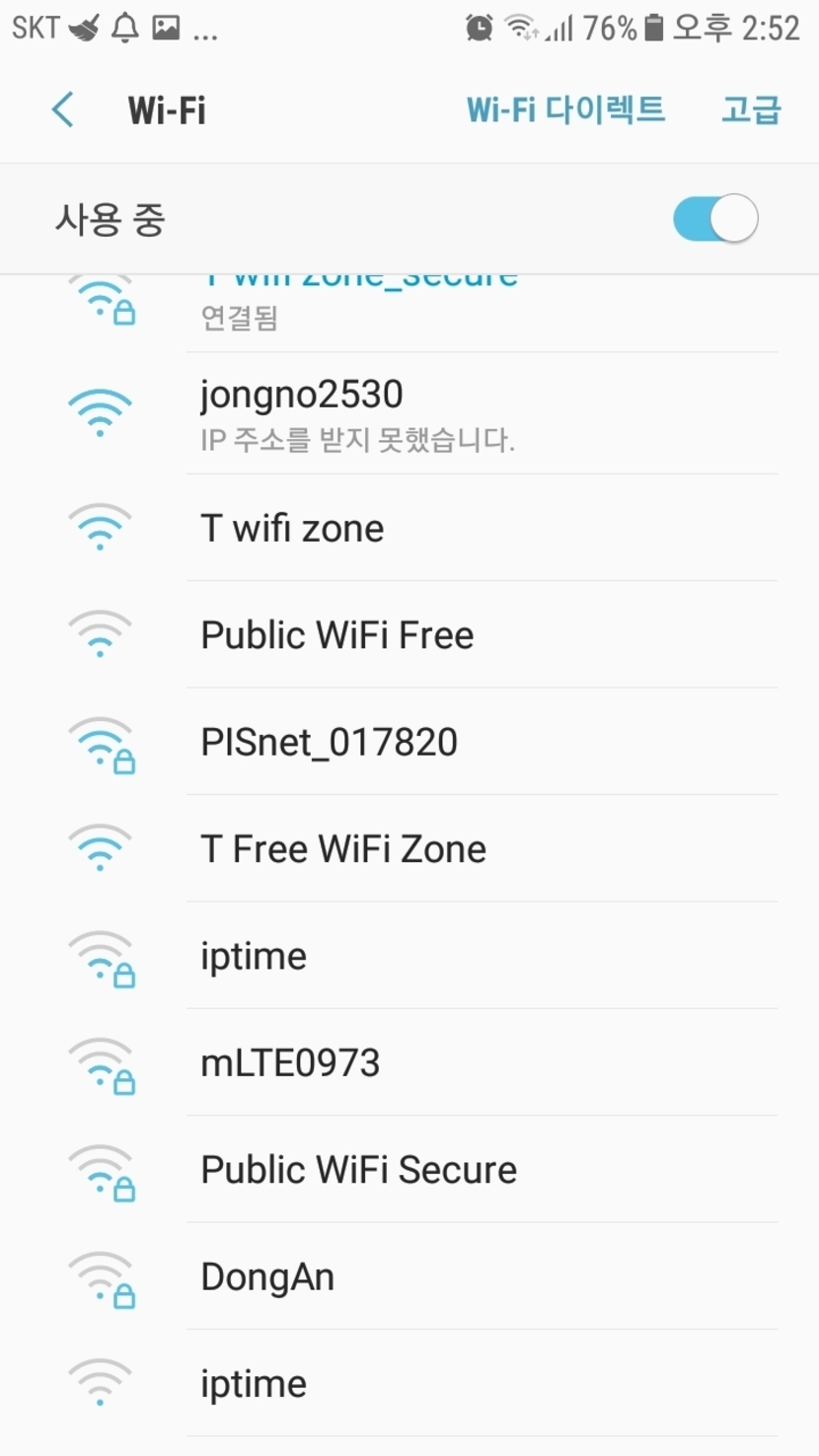Viewport: 819px width, 1456px height.
Task: Join the open iptime network without lock
Action: pyautogui.click(x=395, y=1384)
